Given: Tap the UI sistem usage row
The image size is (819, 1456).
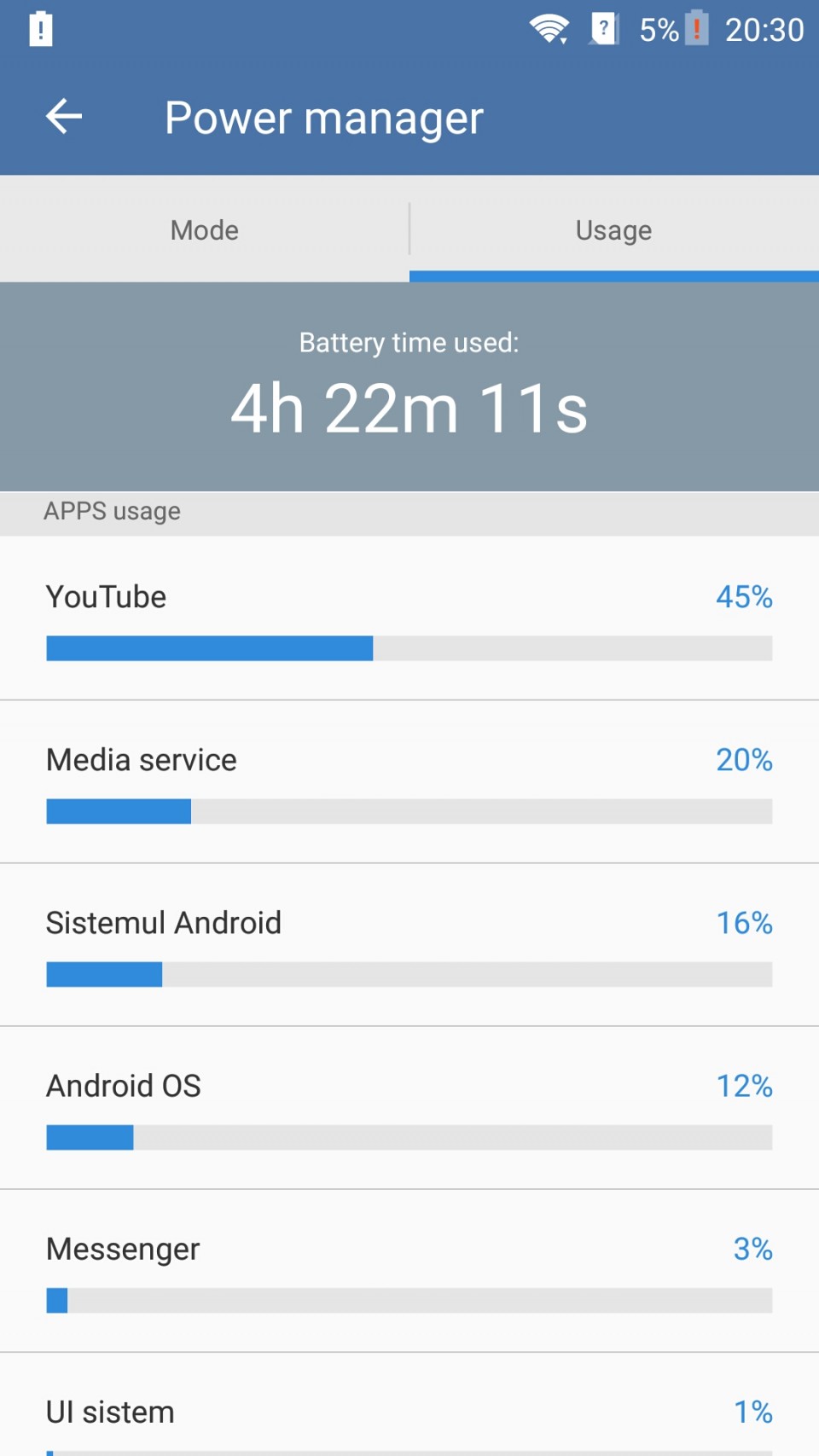Looking at the screenshot, I should pos(409,1416).
